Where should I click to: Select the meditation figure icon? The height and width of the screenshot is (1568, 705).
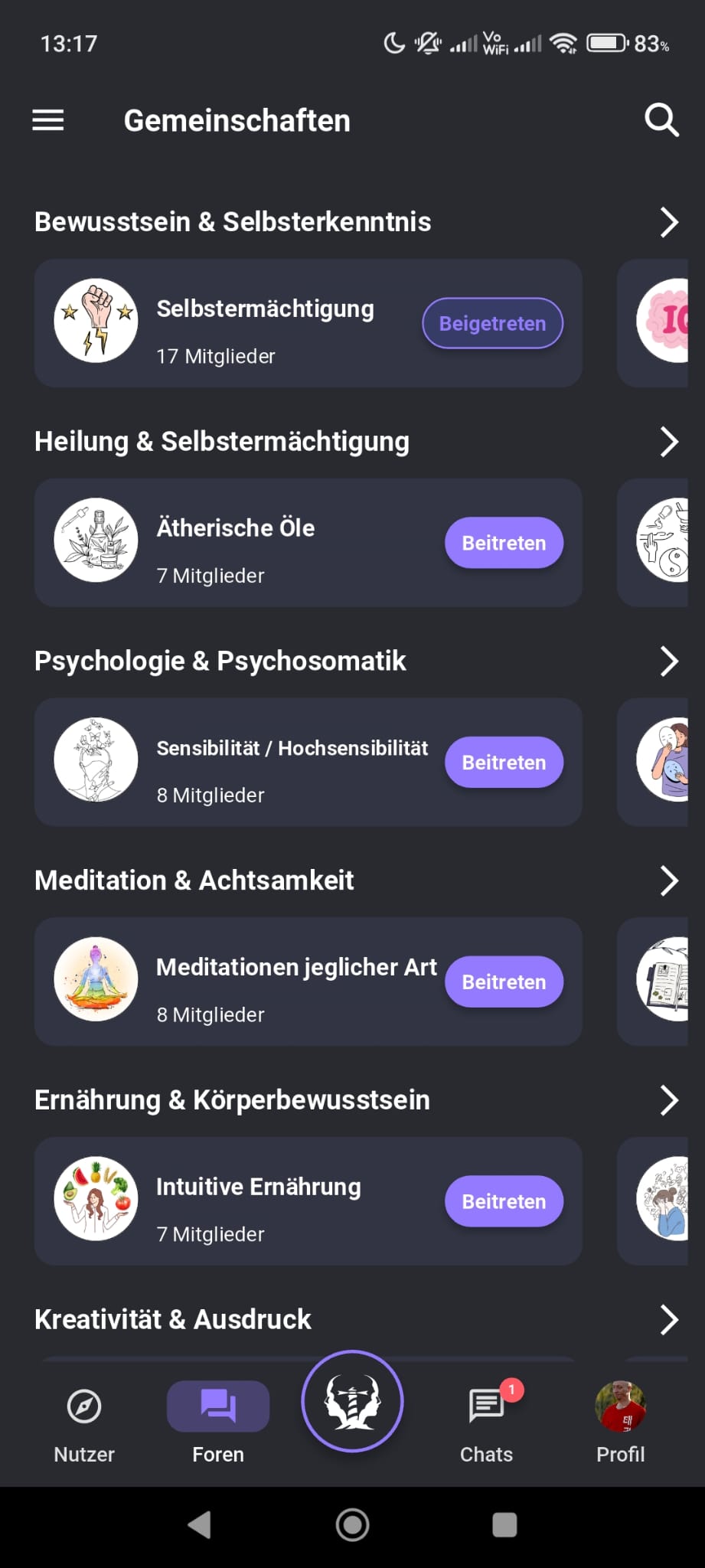[95, 980]
